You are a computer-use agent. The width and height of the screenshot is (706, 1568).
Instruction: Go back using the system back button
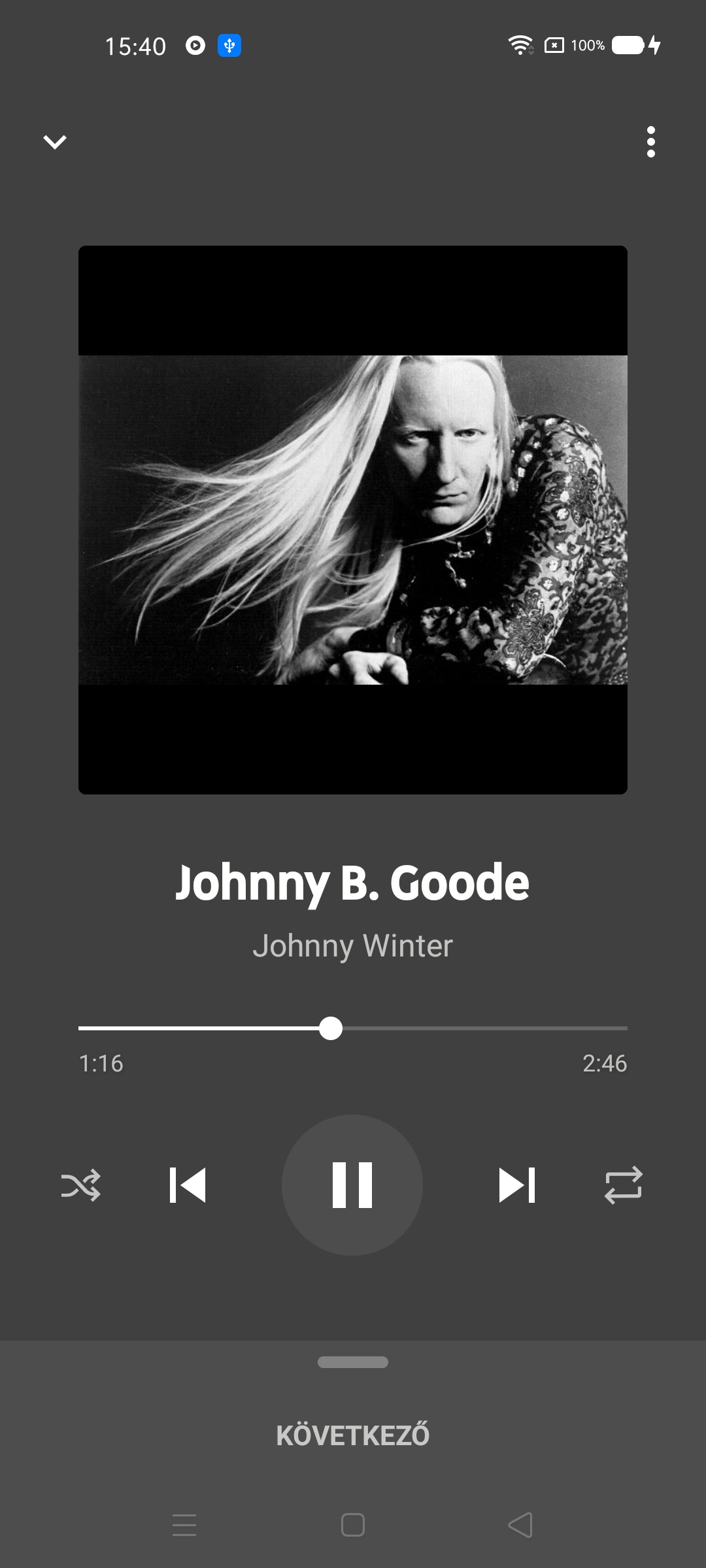pos(520,1526)
